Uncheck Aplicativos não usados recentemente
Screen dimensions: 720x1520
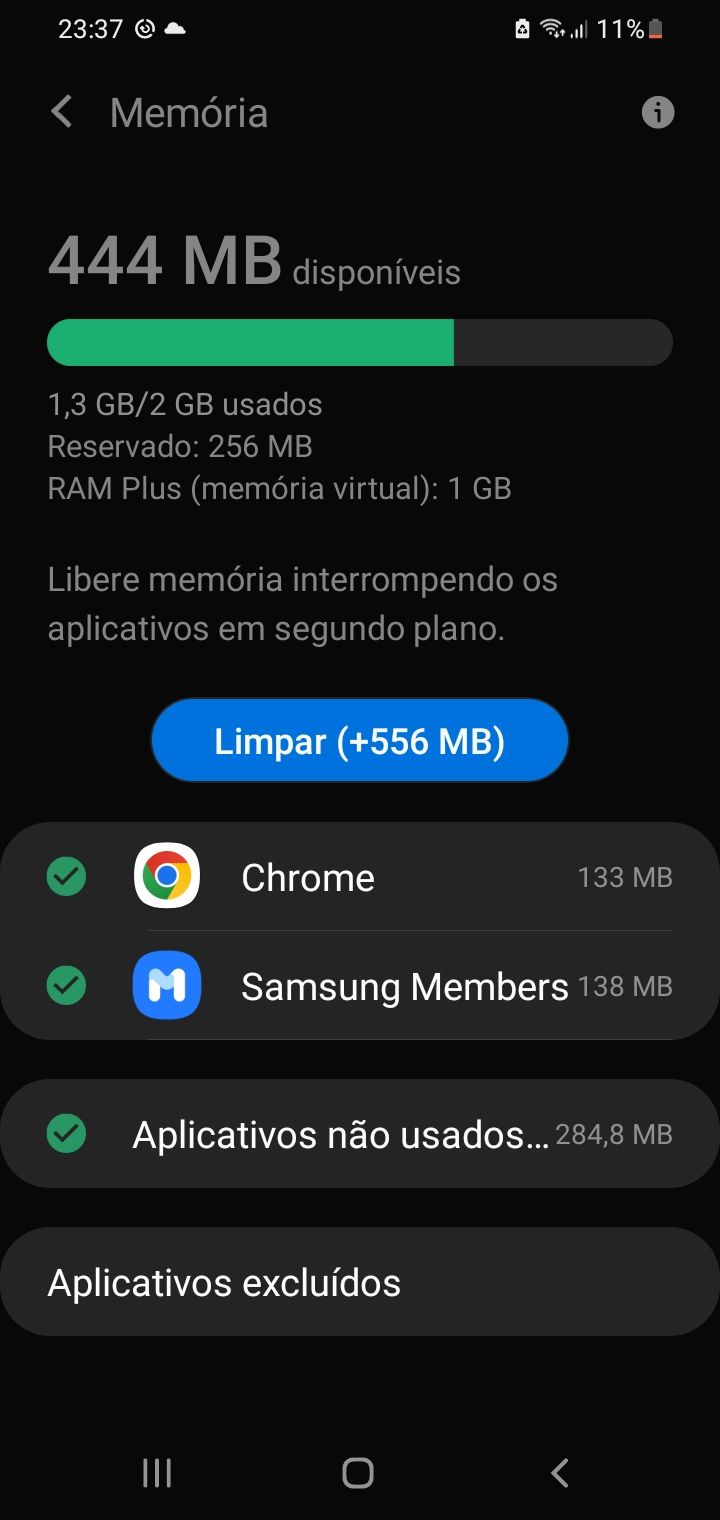[65, 1133]
